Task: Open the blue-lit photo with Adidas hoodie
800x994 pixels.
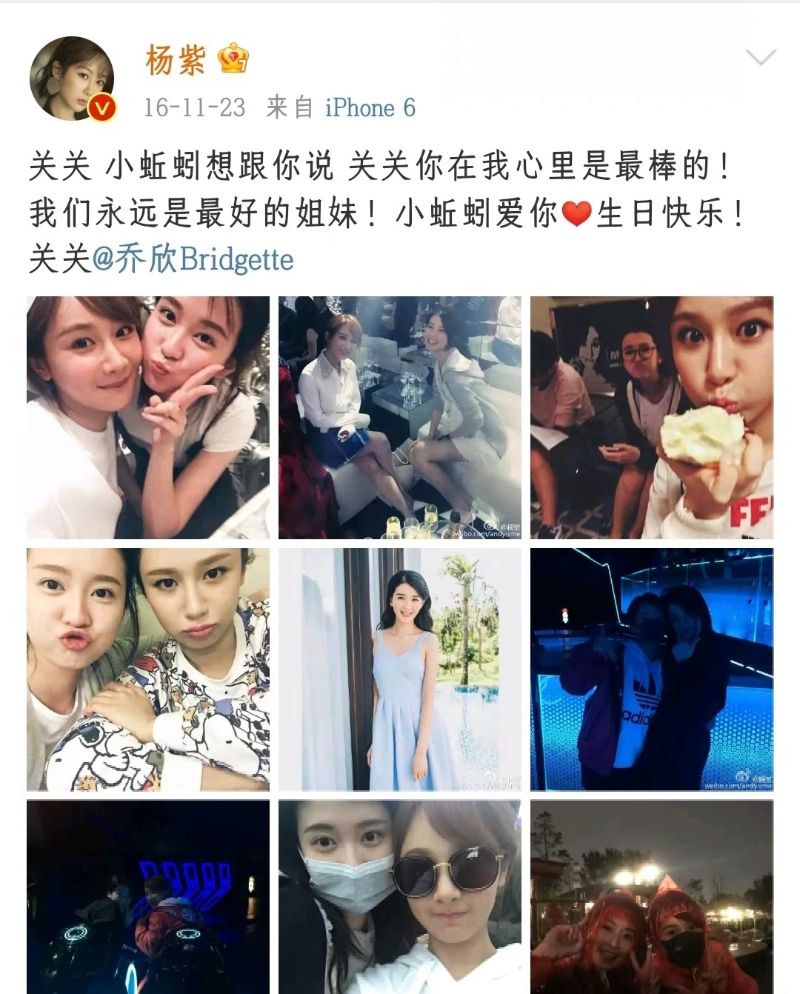Action: coord(651,669)
